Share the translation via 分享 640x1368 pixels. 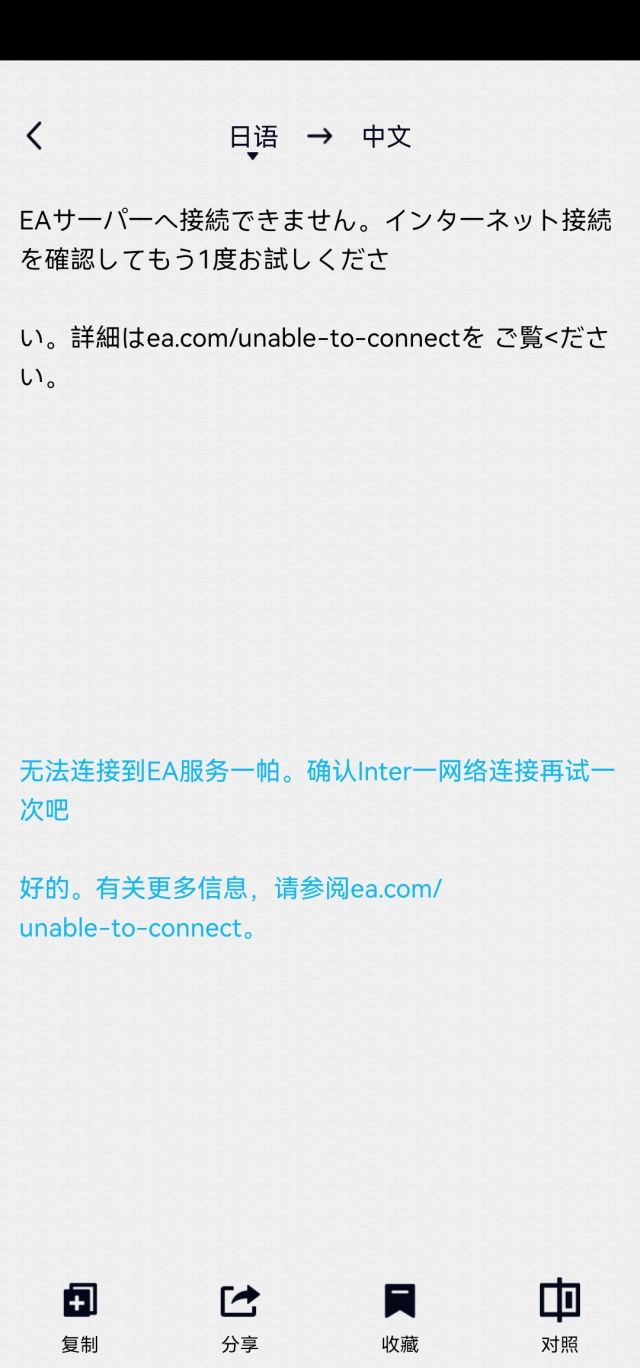240,1317
